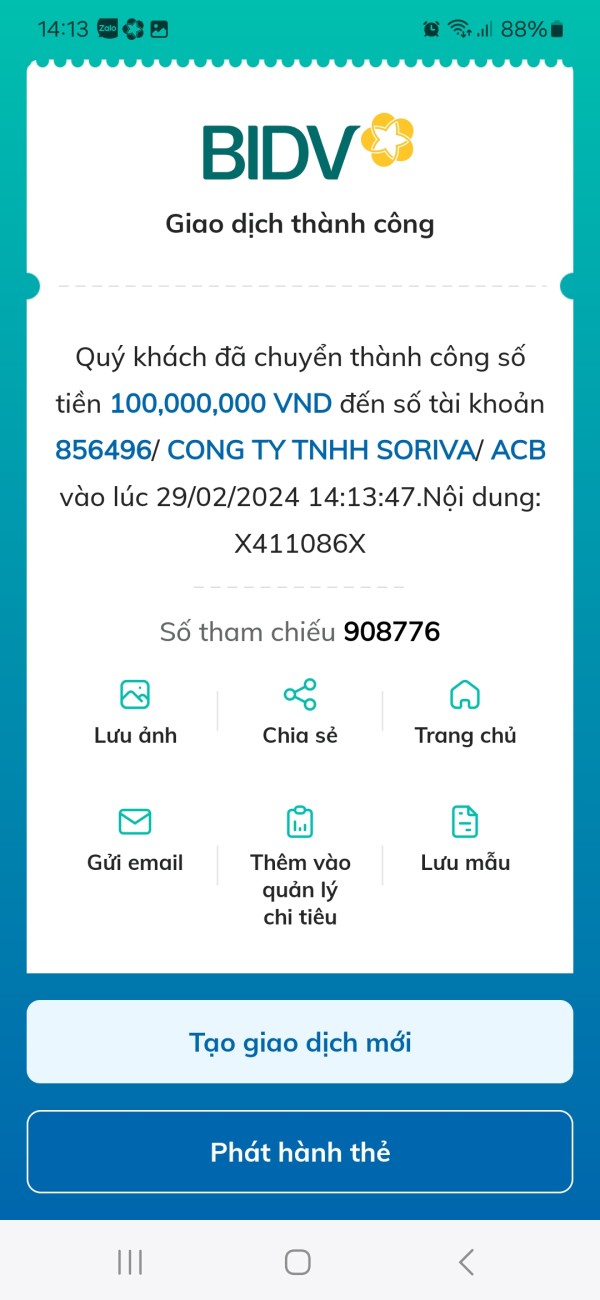Tap the system back button
The height and width of the screenshot is (1300, 600).
(x=466, y=1262)
